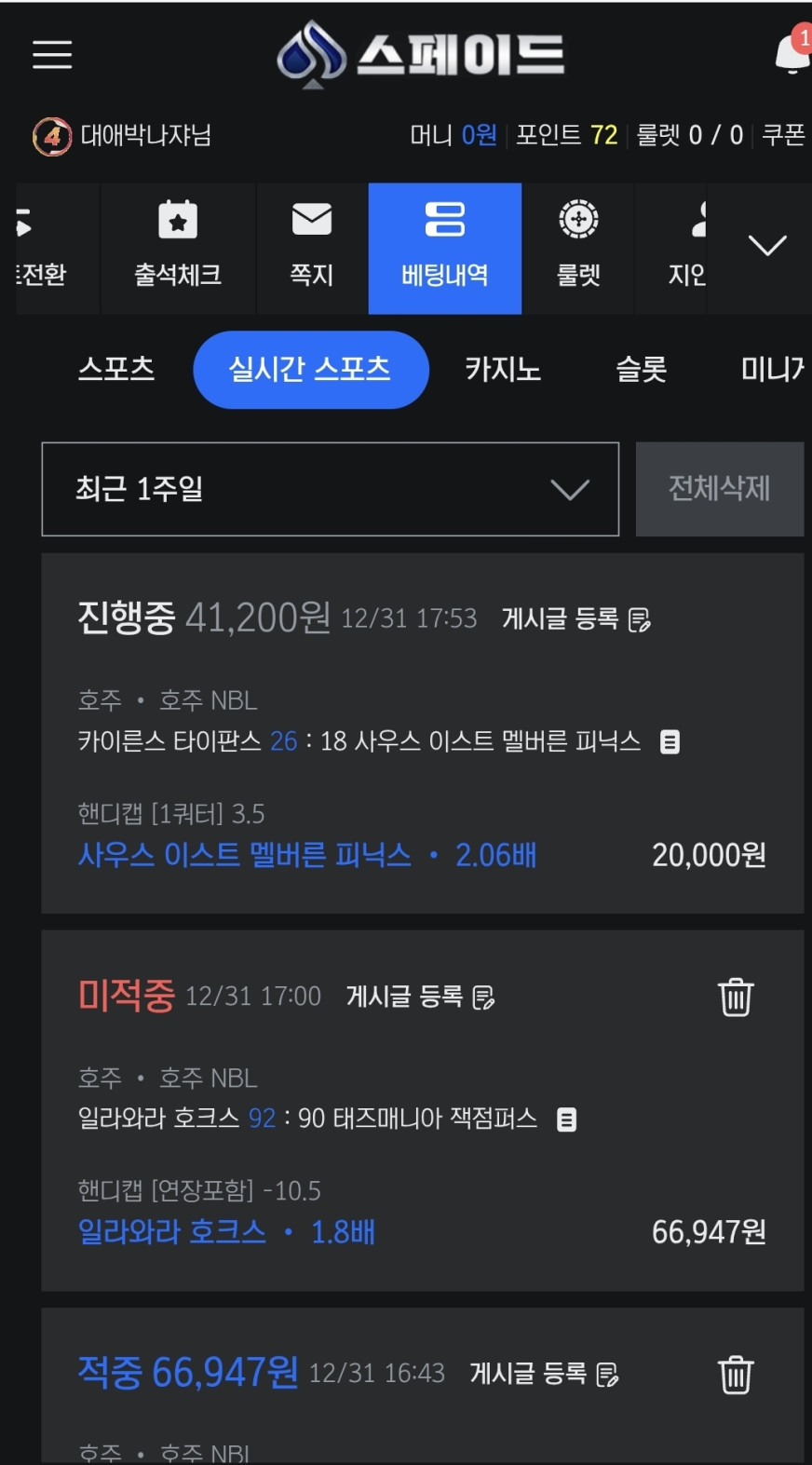Expand the quick menu chevron

pos(767,245)
